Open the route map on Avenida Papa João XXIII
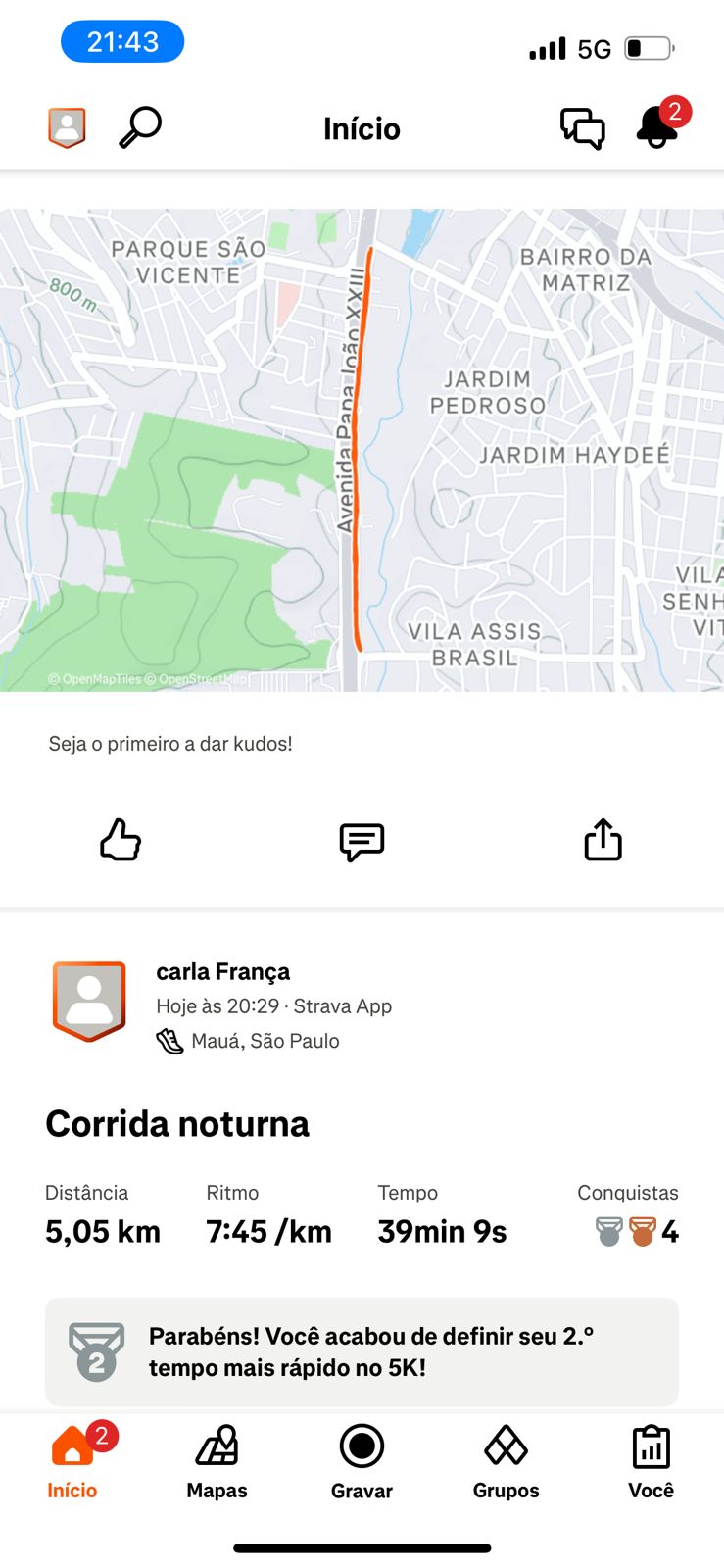 coord(362,450)
